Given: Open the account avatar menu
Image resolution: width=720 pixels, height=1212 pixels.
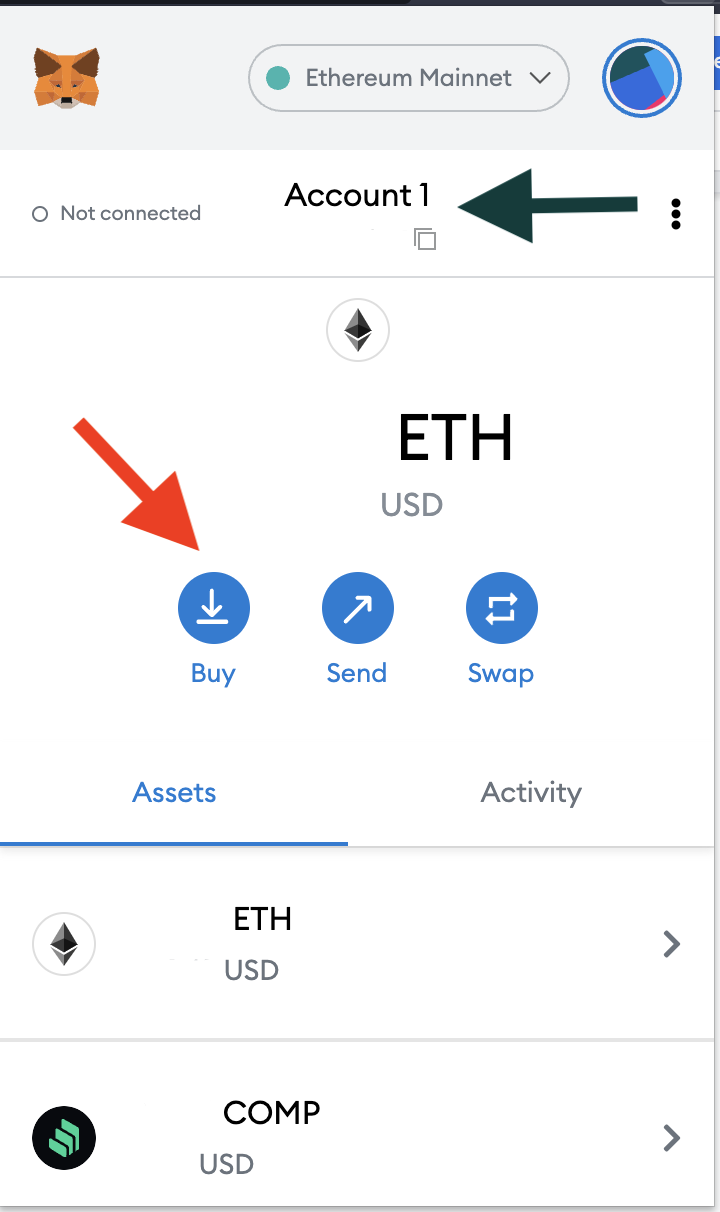Looking at the screenshot, I should (x=642, y=79).
